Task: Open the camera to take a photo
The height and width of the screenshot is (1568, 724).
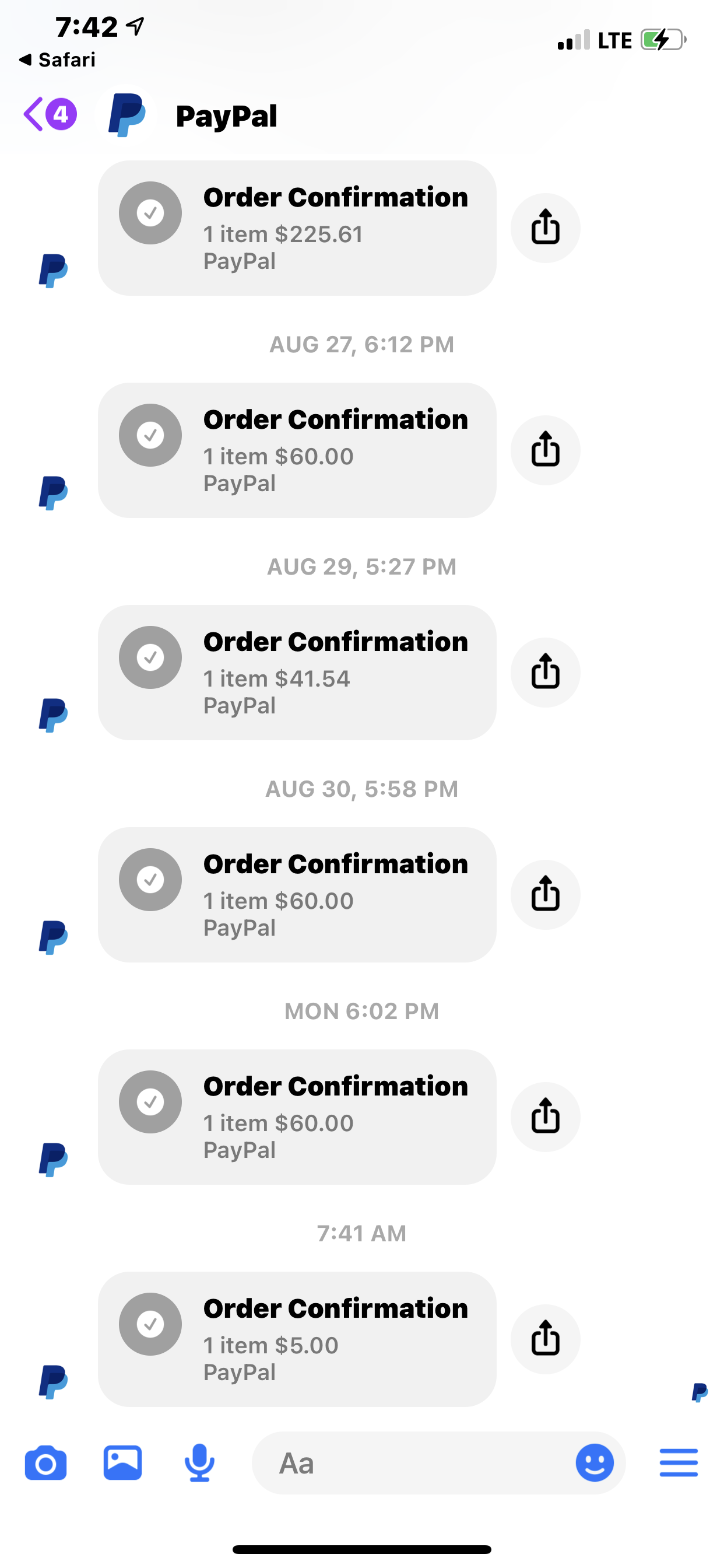Action: [45, 1462]
